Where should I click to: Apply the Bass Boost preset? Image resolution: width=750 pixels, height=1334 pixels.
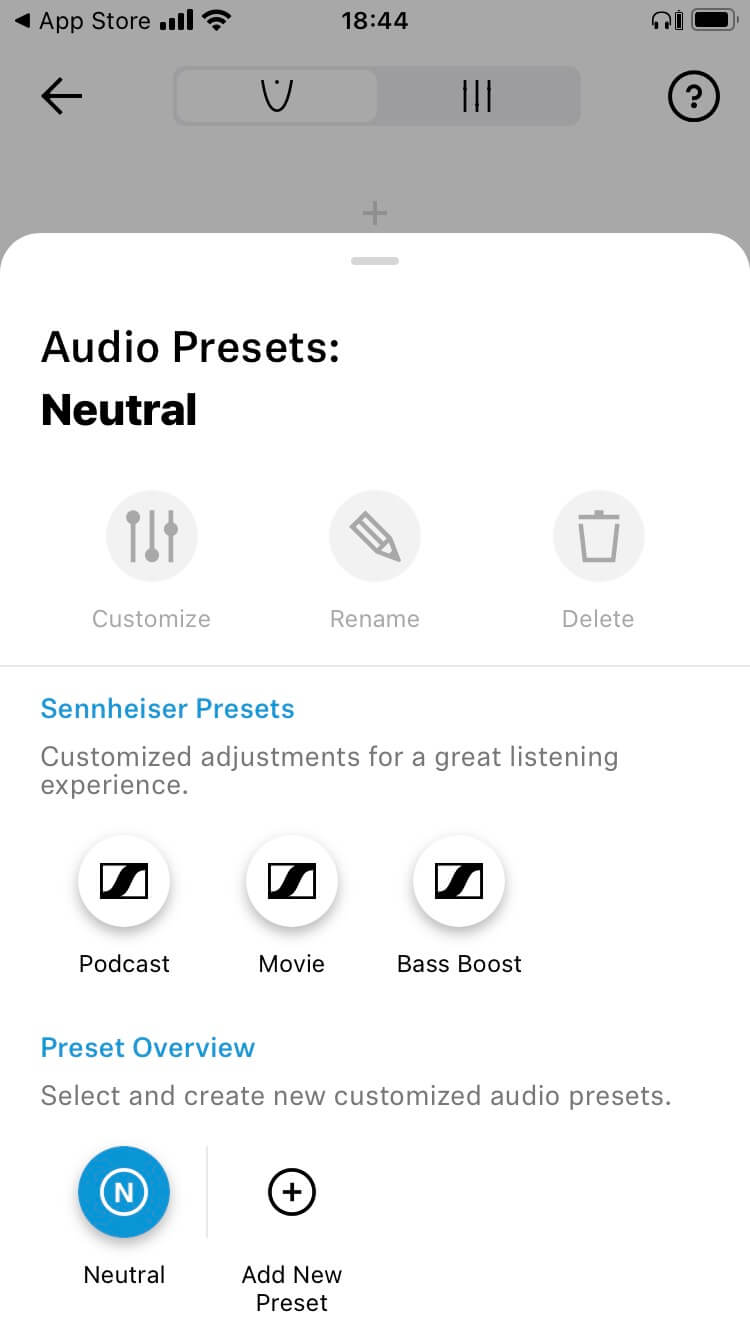[459, 881]
